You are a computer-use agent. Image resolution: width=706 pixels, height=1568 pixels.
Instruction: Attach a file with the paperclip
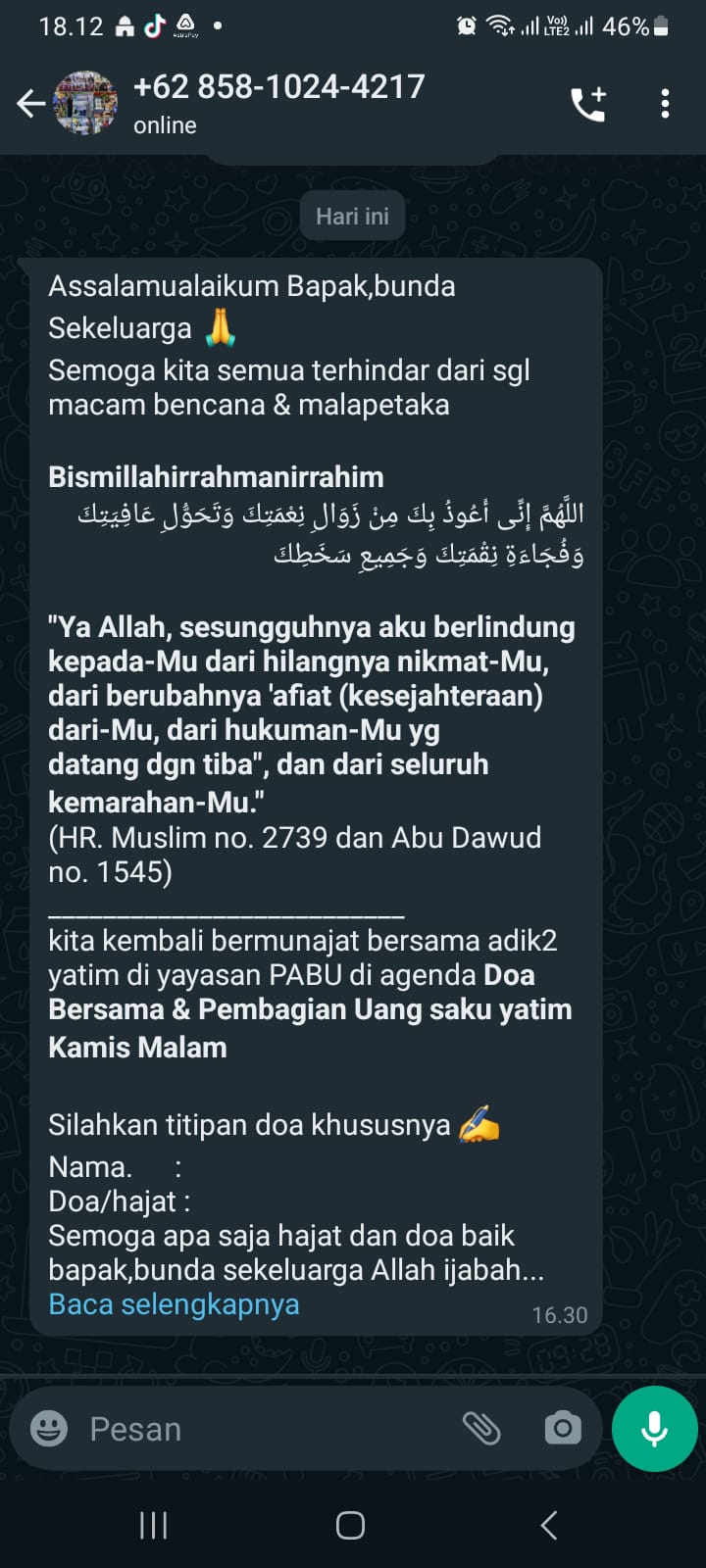[481, 1429]
